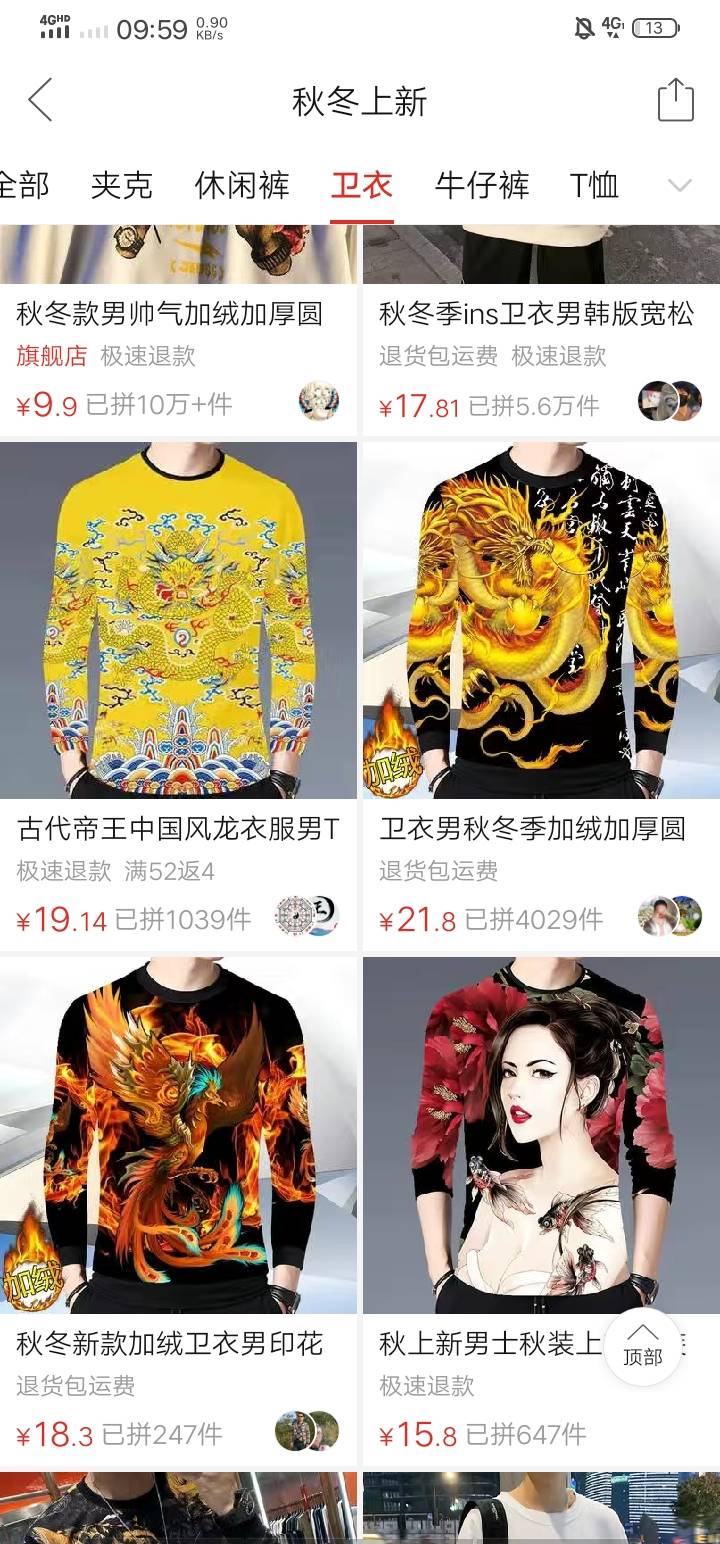View the 秋冬季ins卫衣男韩版宽松 item

tap(536, 315)
